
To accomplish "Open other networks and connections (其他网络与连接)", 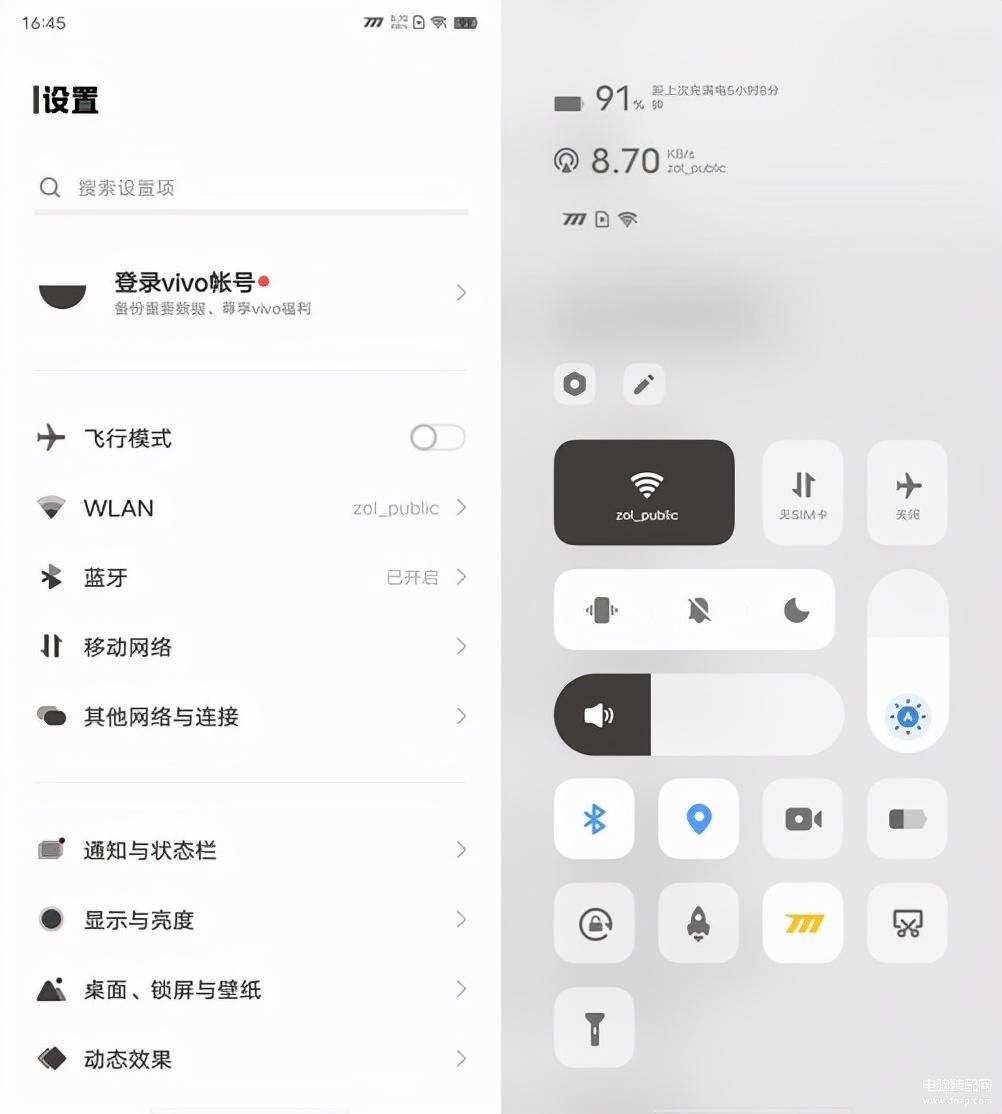I will 250,717.
